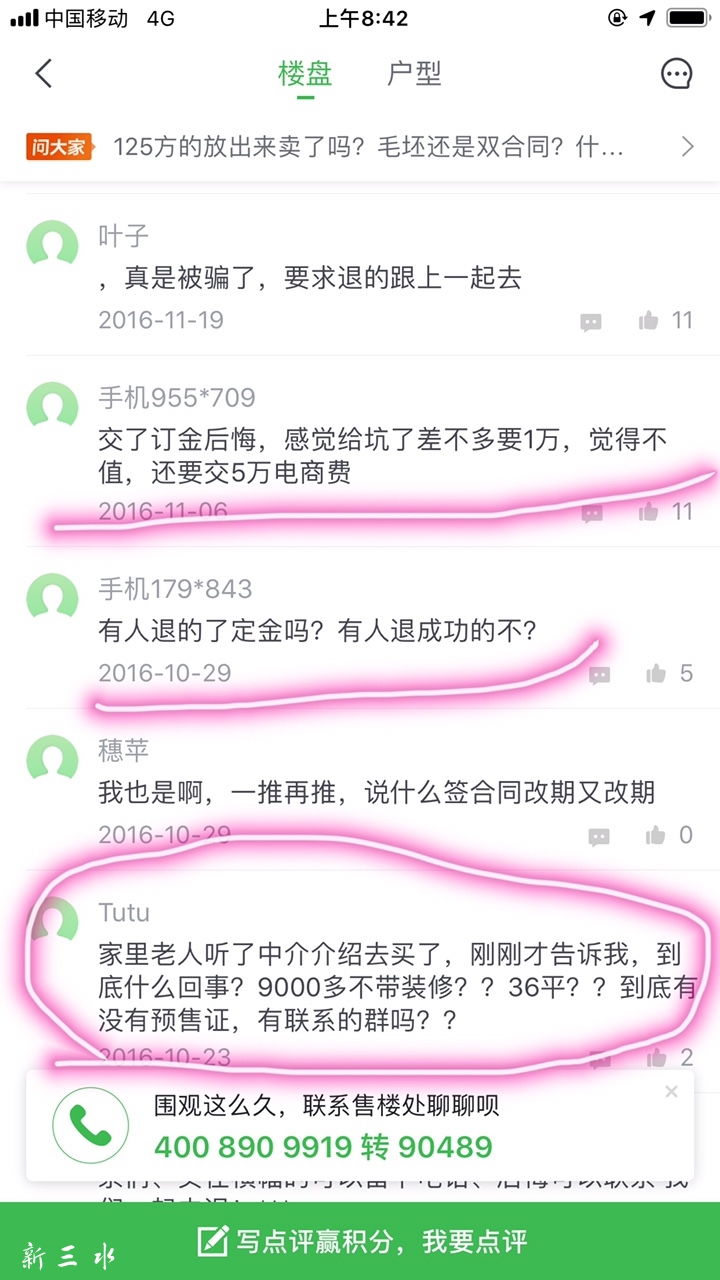Call the sales office at 400 890 9919
Screen dimensions: 720x1280
[x=90, y=1125]
